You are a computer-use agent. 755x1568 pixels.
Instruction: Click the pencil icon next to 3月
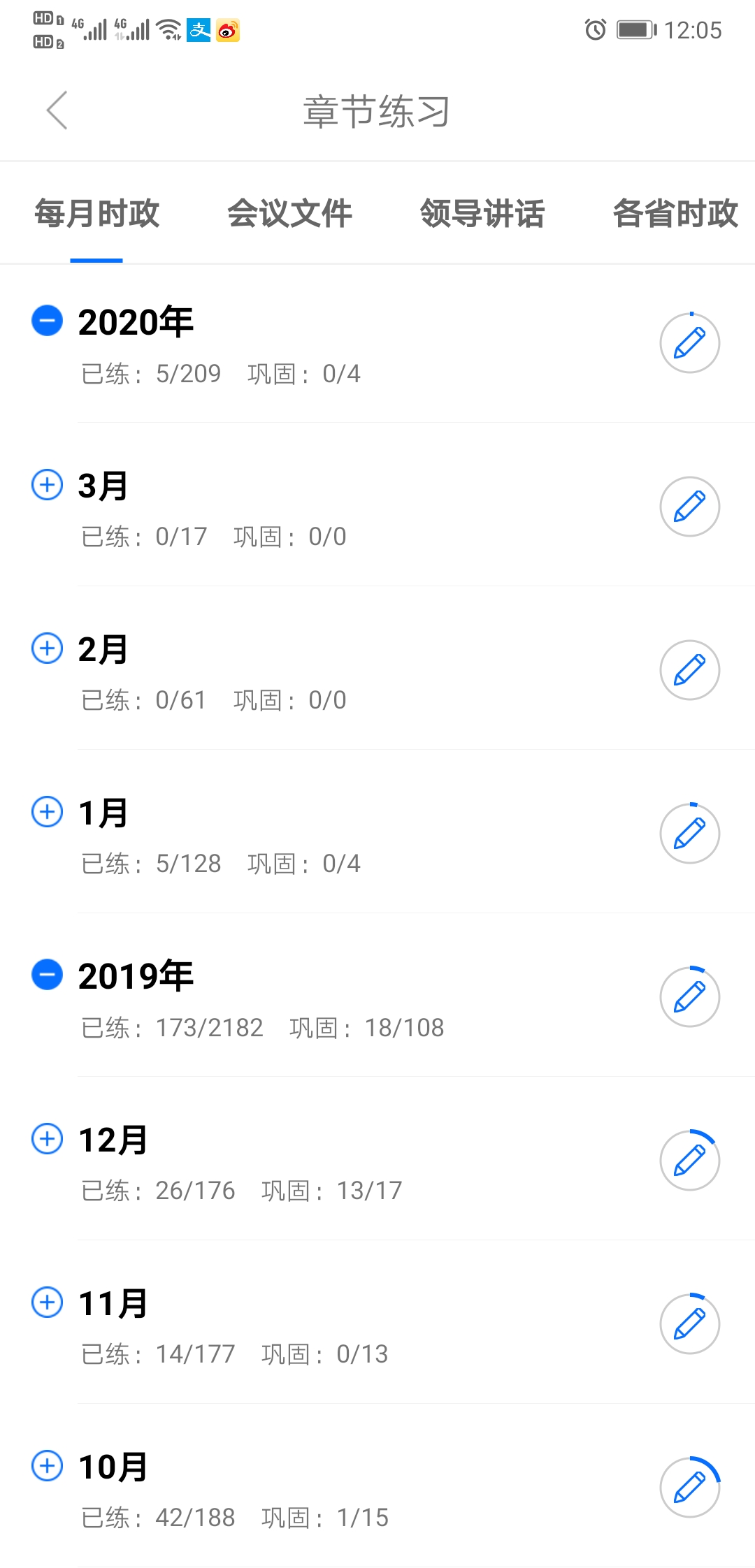pyautogui.click(x=689, y=507)
